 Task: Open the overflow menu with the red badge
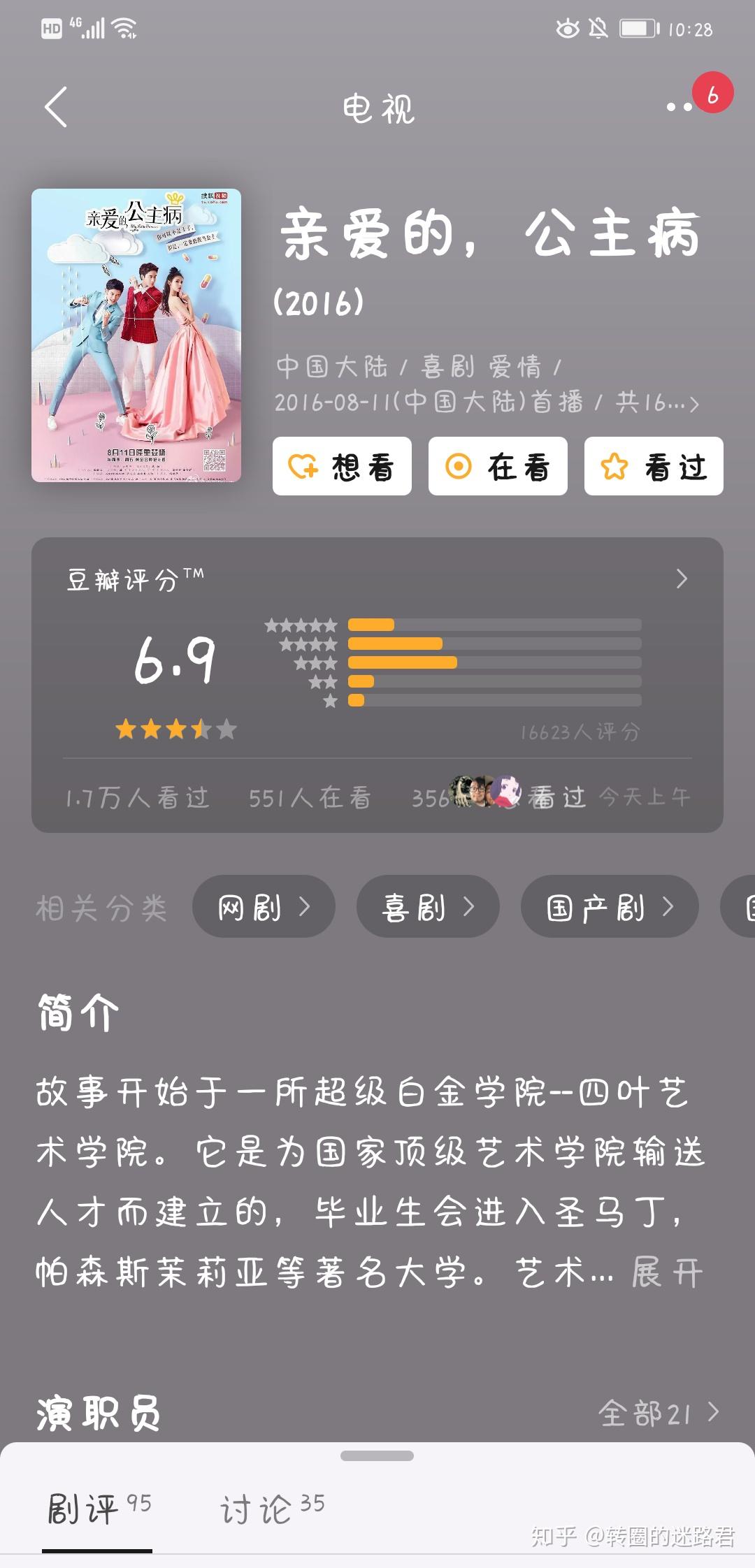[679, 107]
